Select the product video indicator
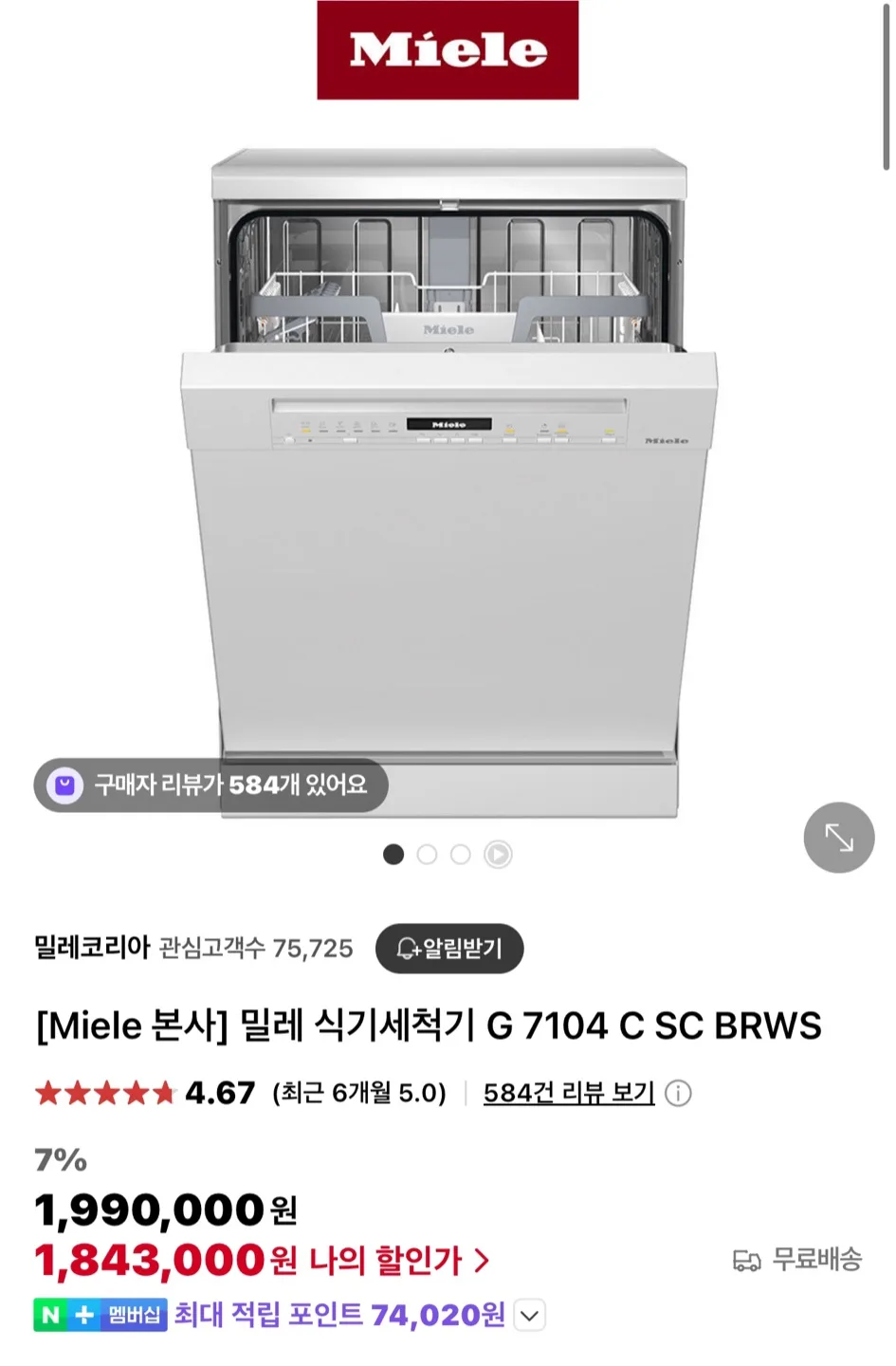 498,855
